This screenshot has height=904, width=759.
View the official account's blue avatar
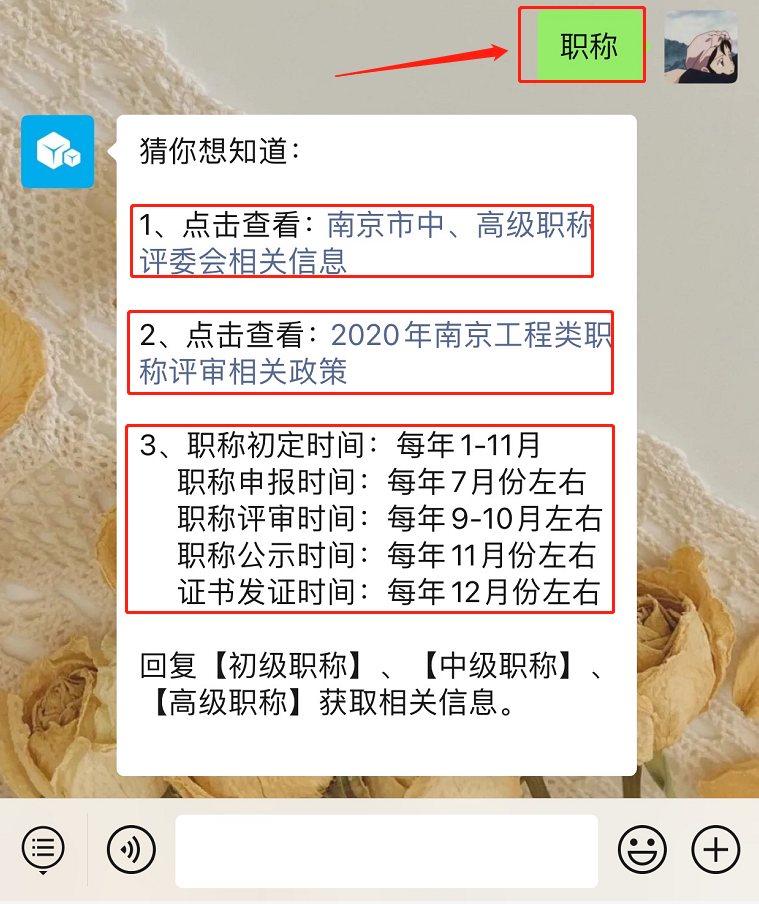point(58,152)
